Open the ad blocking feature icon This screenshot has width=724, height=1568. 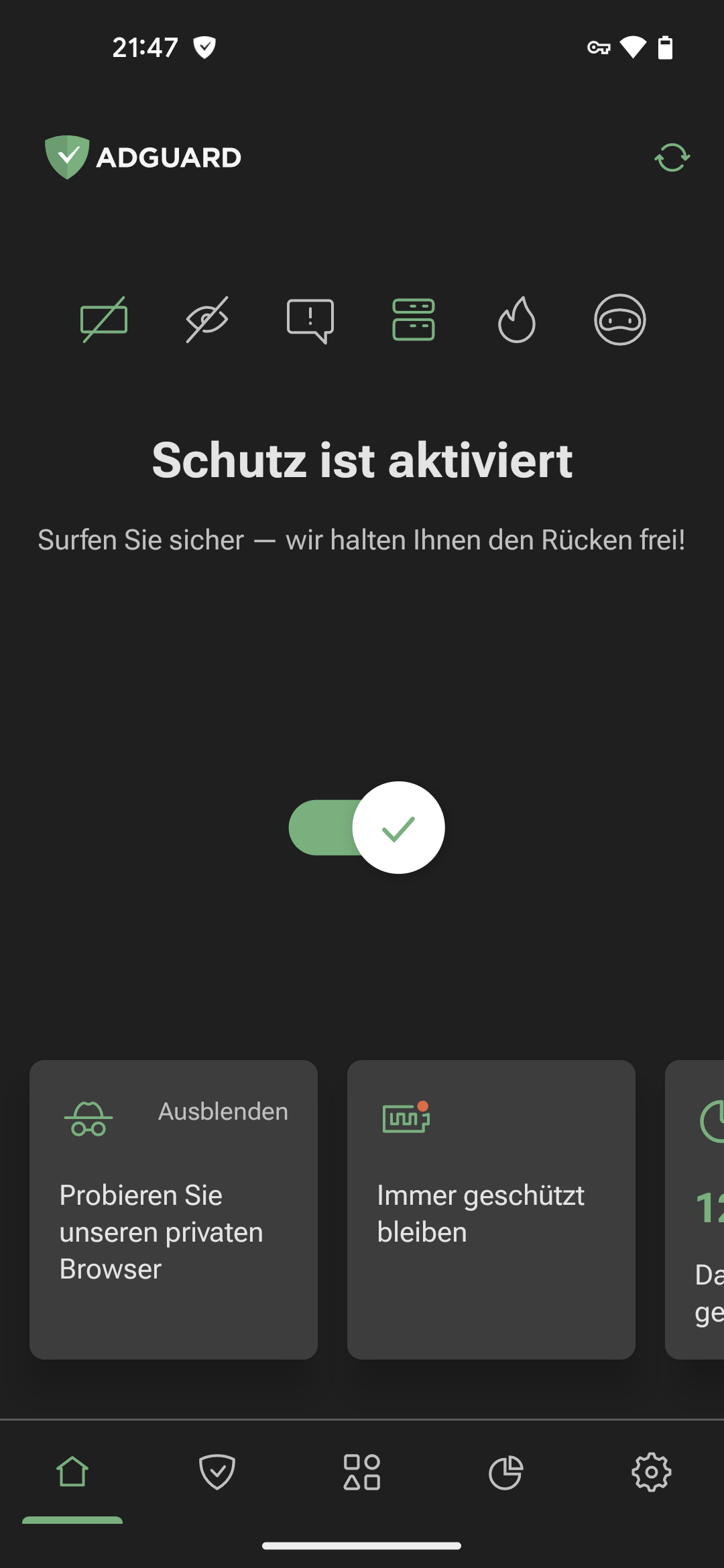tap(104, 320)
